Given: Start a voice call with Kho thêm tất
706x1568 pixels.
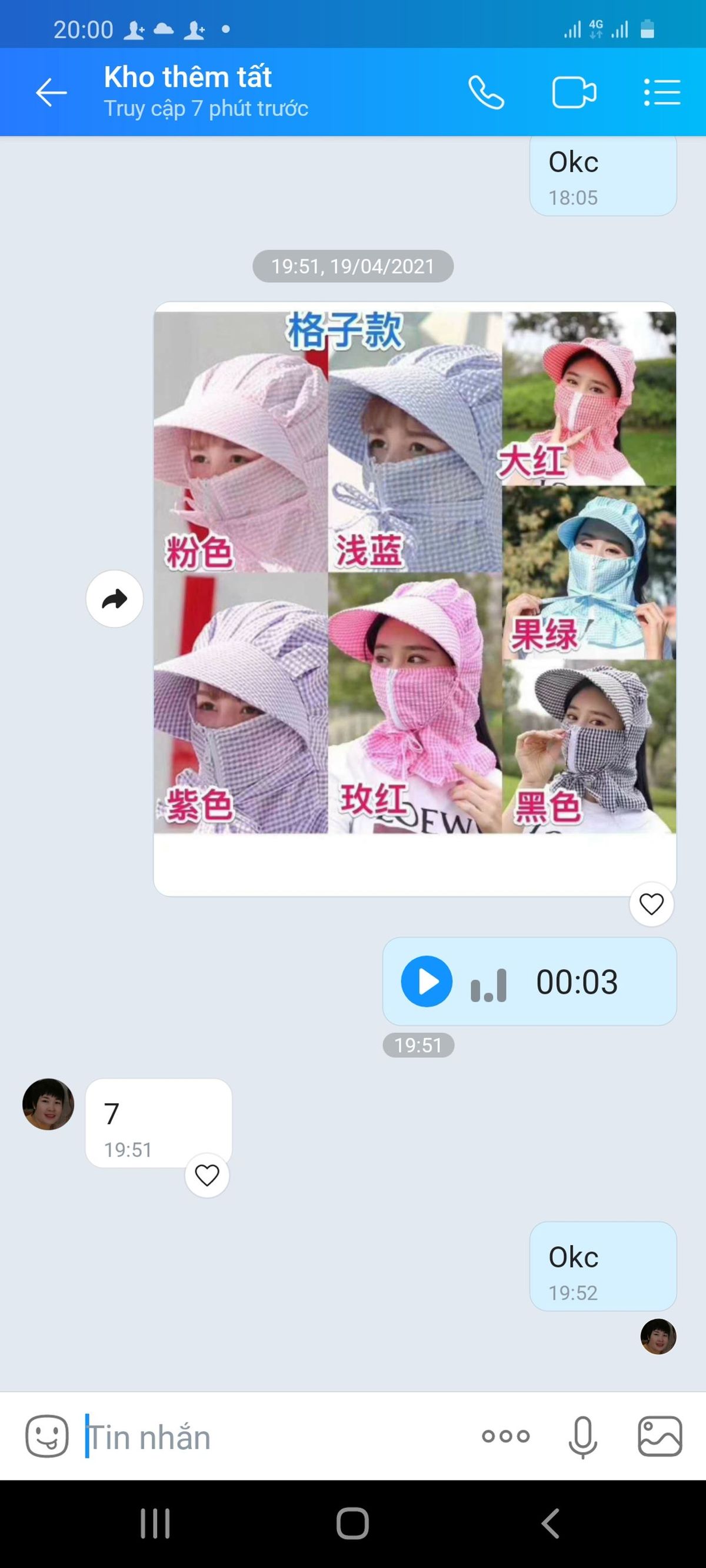Looking at the screenshot, I should (486, 92).
